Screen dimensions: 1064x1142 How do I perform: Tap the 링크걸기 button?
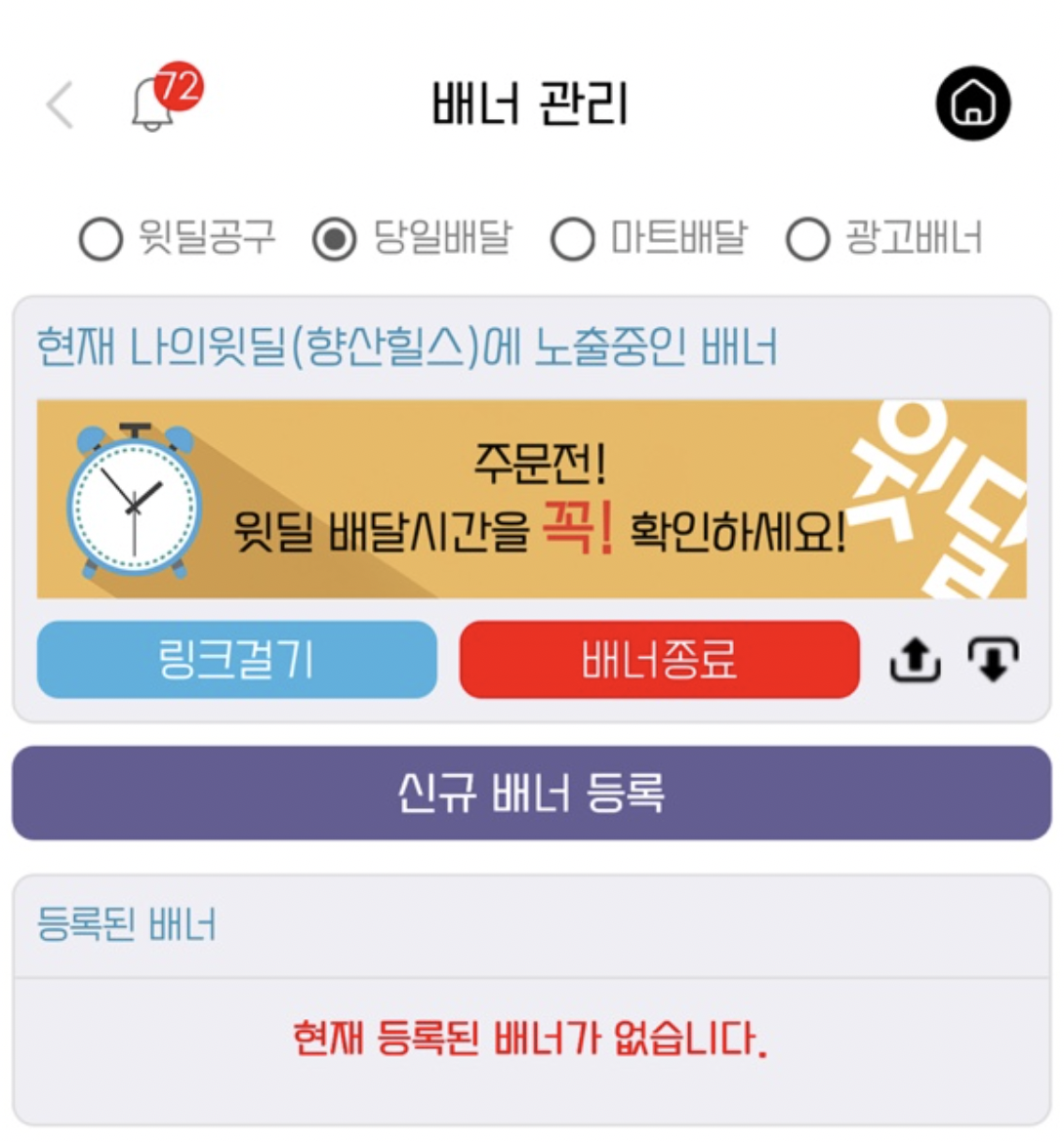pos(237,660)
